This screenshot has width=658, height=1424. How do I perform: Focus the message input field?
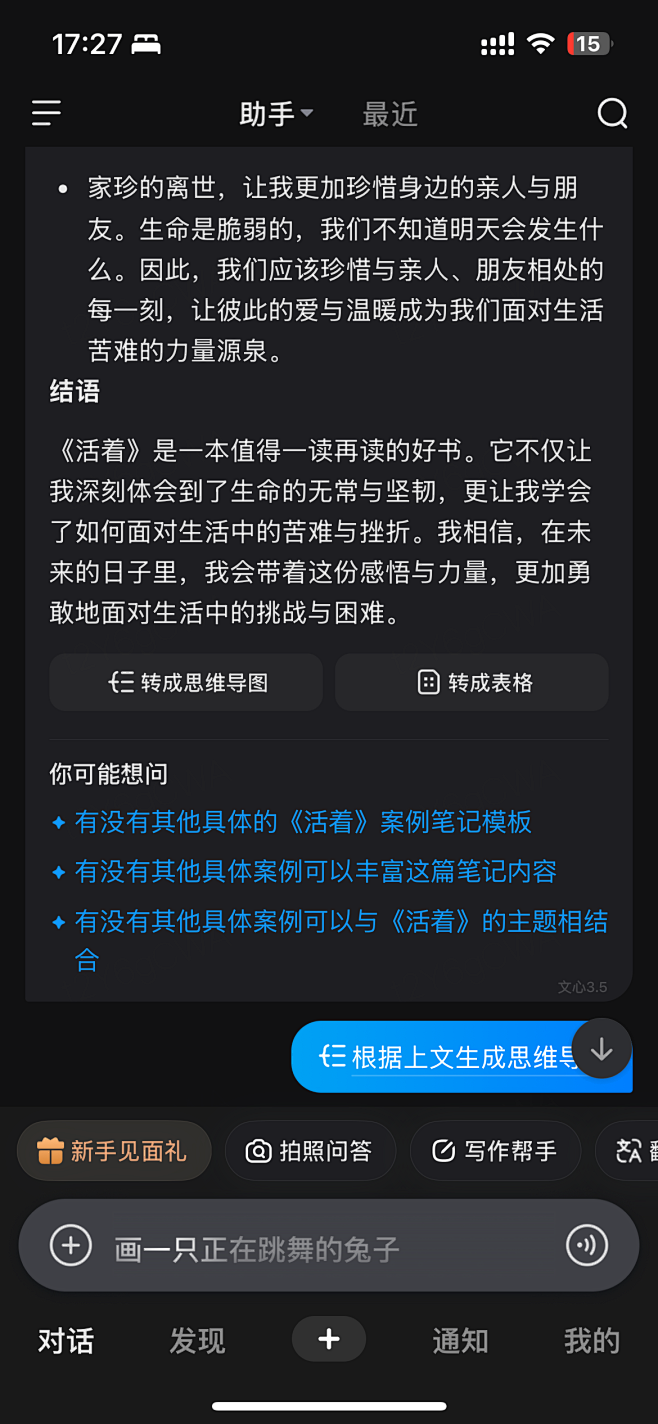[320, 1247]
